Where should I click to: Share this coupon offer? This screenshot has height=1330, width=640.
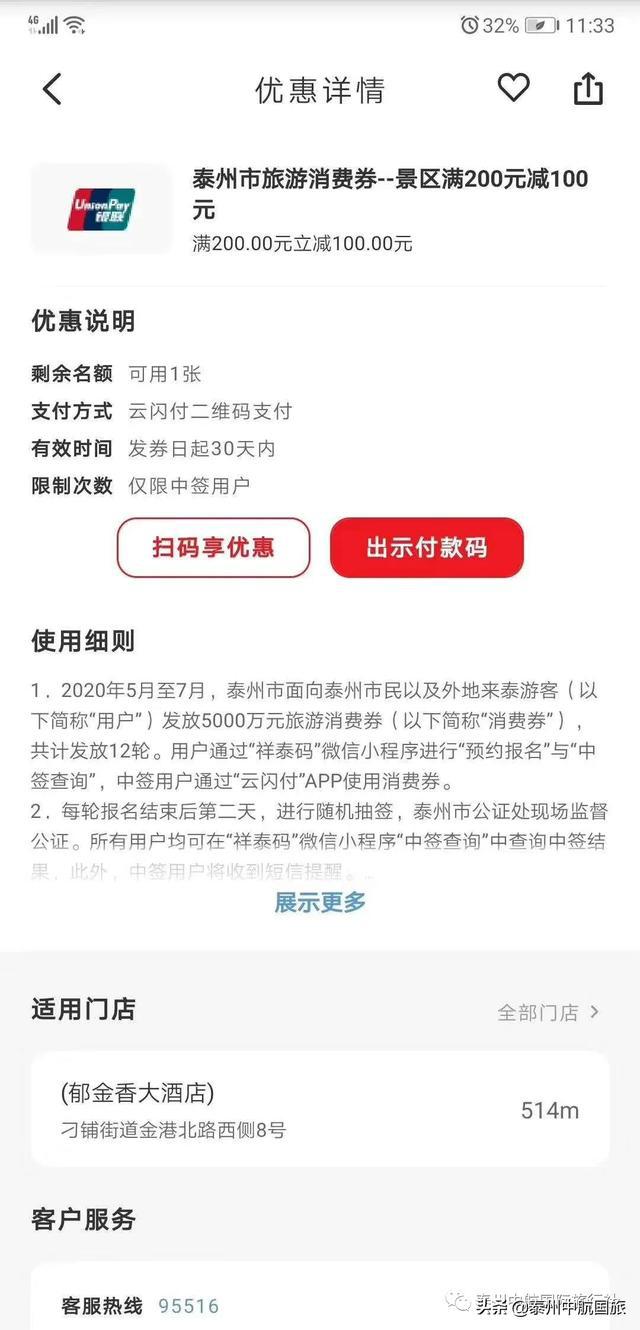(x=588, y=89)
